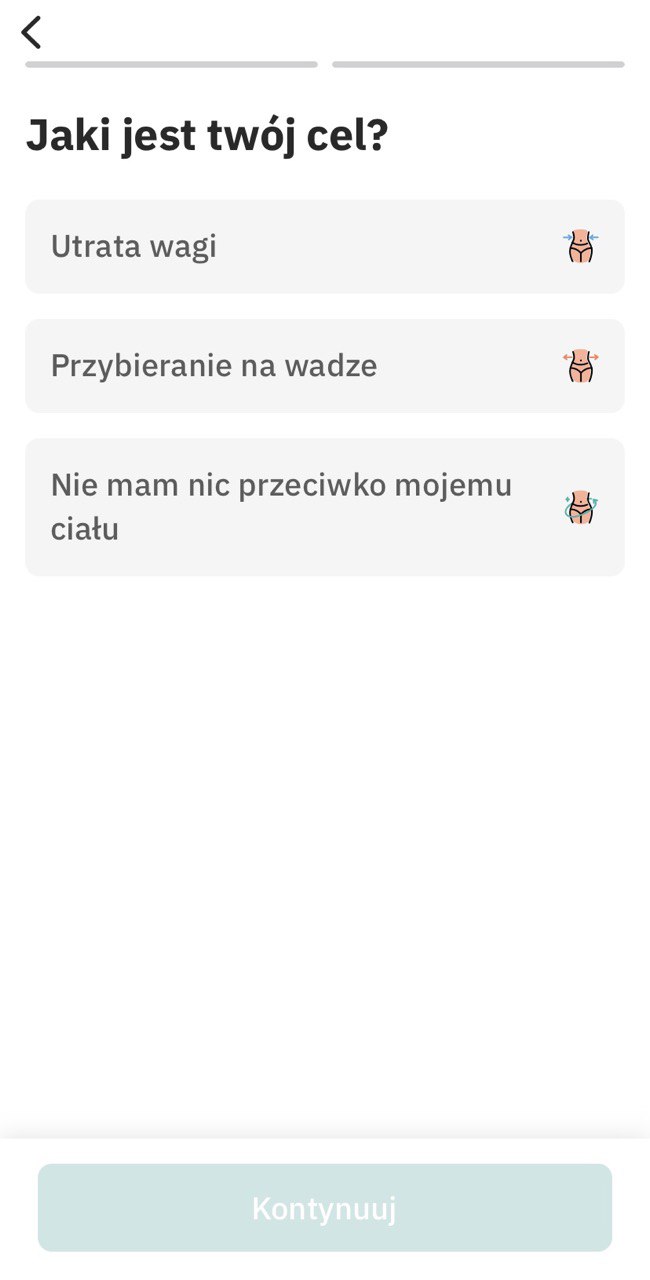Screen dimensions: 650x1280
Task: Select the Utrata wagi goal
Action: click(x=324, y=247)
